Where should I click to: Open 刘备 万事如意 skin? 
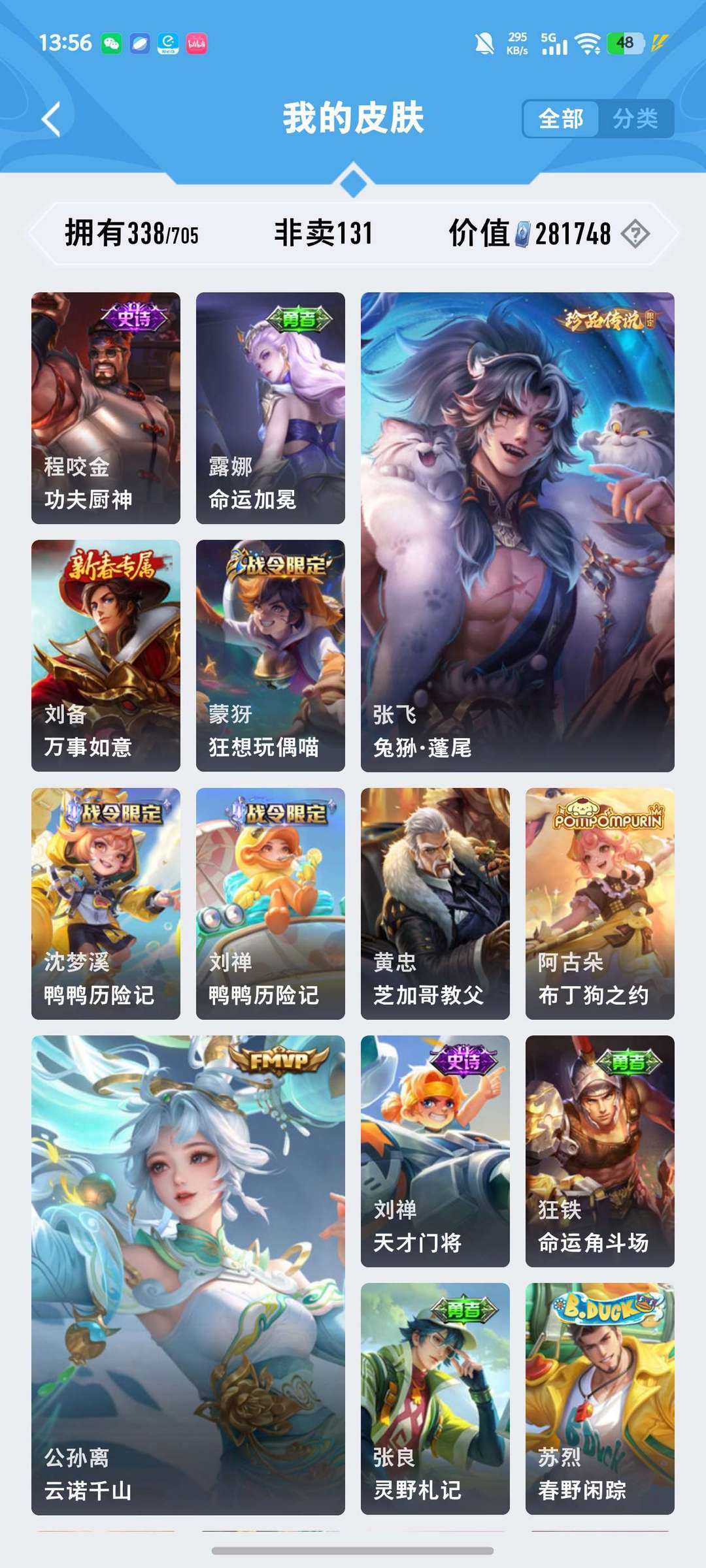[106, 655]
